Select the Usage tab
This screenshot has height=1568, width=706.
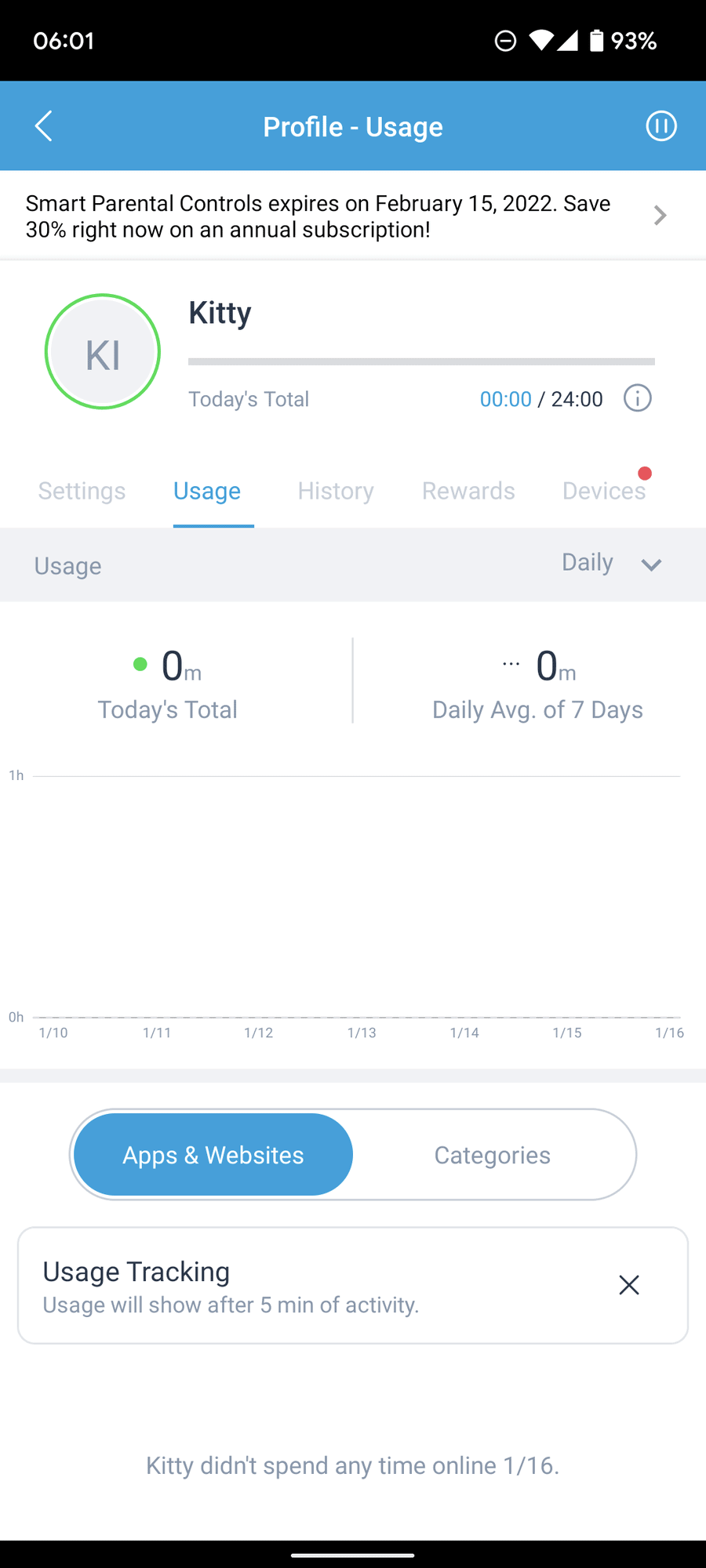click(207, 491)
